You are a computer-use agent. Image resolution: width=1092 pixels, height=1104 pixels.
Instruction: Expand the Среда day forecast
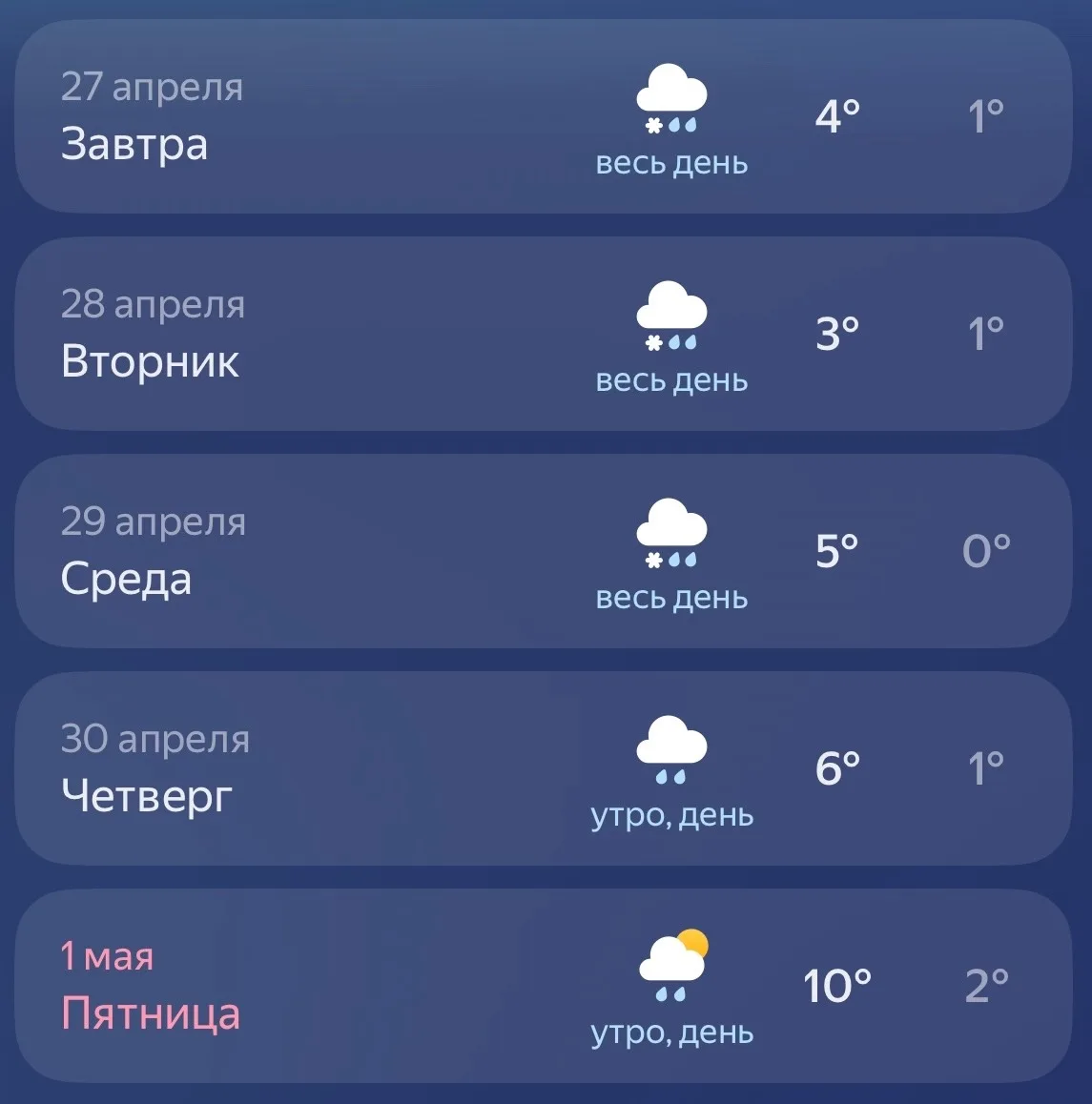pyautogui.click(x=381, y=551)
